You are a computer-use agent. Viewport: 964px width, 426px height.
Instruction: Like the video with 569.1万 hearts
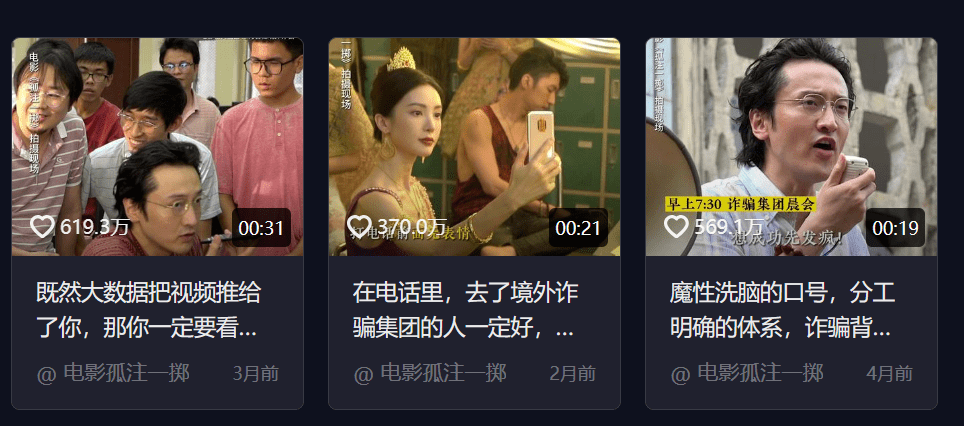(x=676, y=227)
